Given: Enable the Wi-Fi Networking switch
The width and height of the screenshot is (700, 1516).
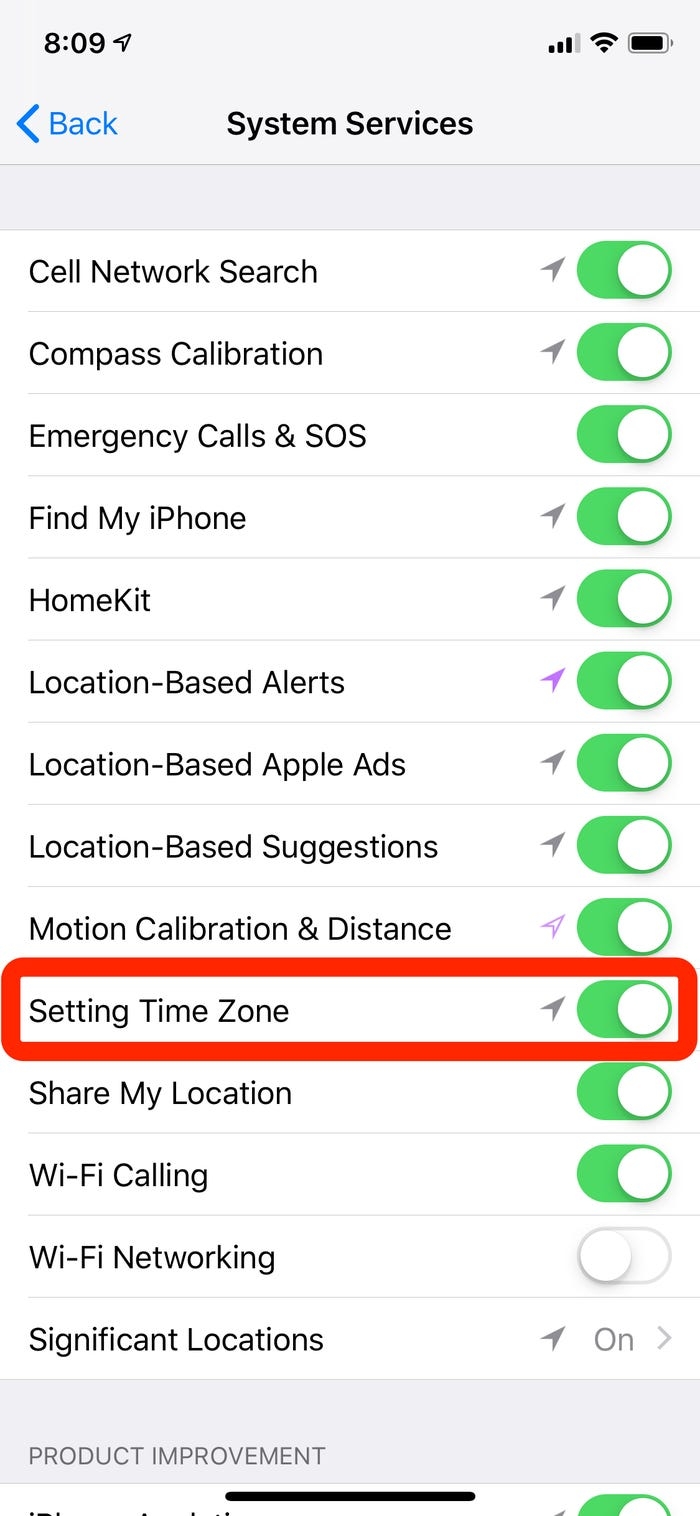Looking at the screenshot, I should tap(623, 1256).
